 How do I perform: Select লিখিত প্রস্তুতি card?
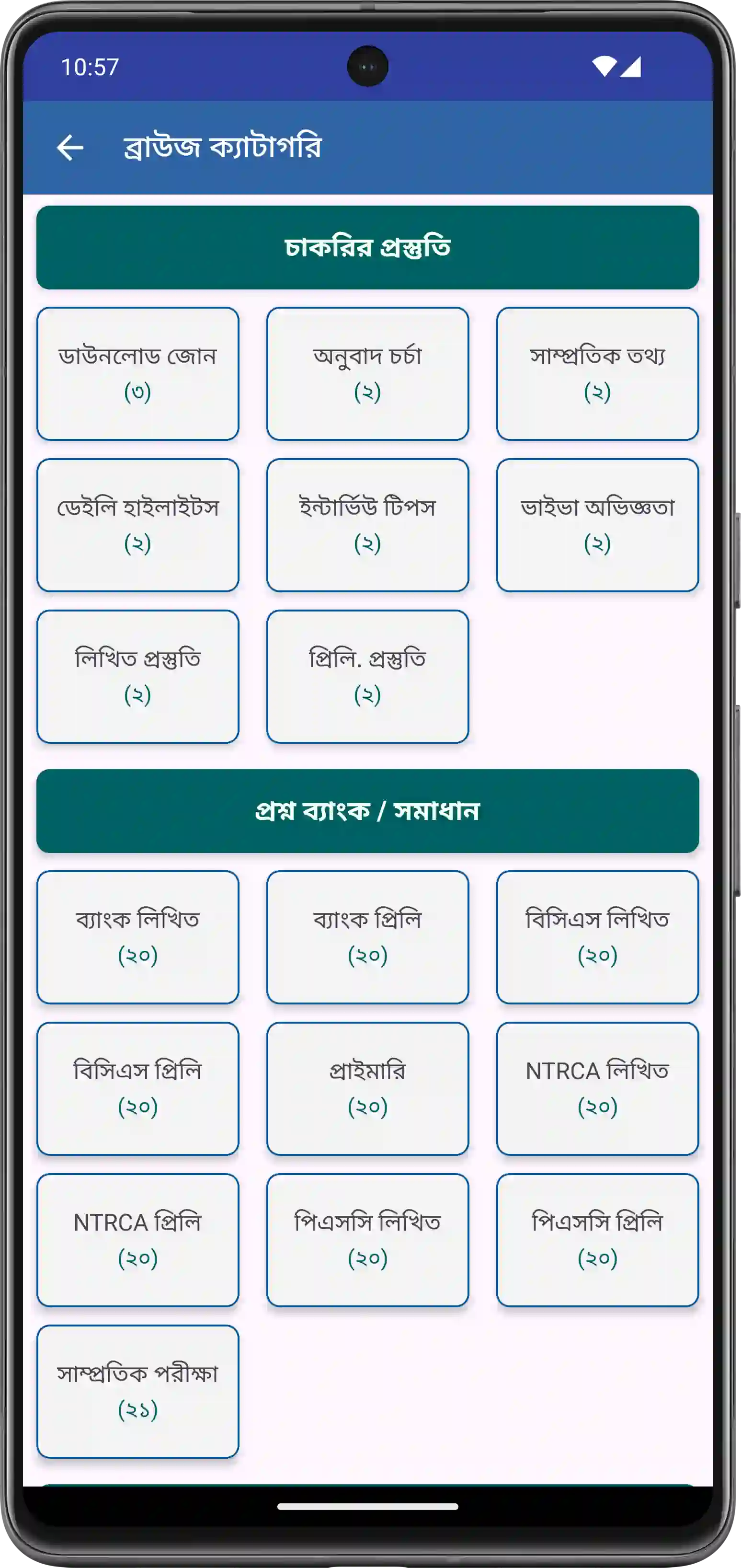pos(137,676)
